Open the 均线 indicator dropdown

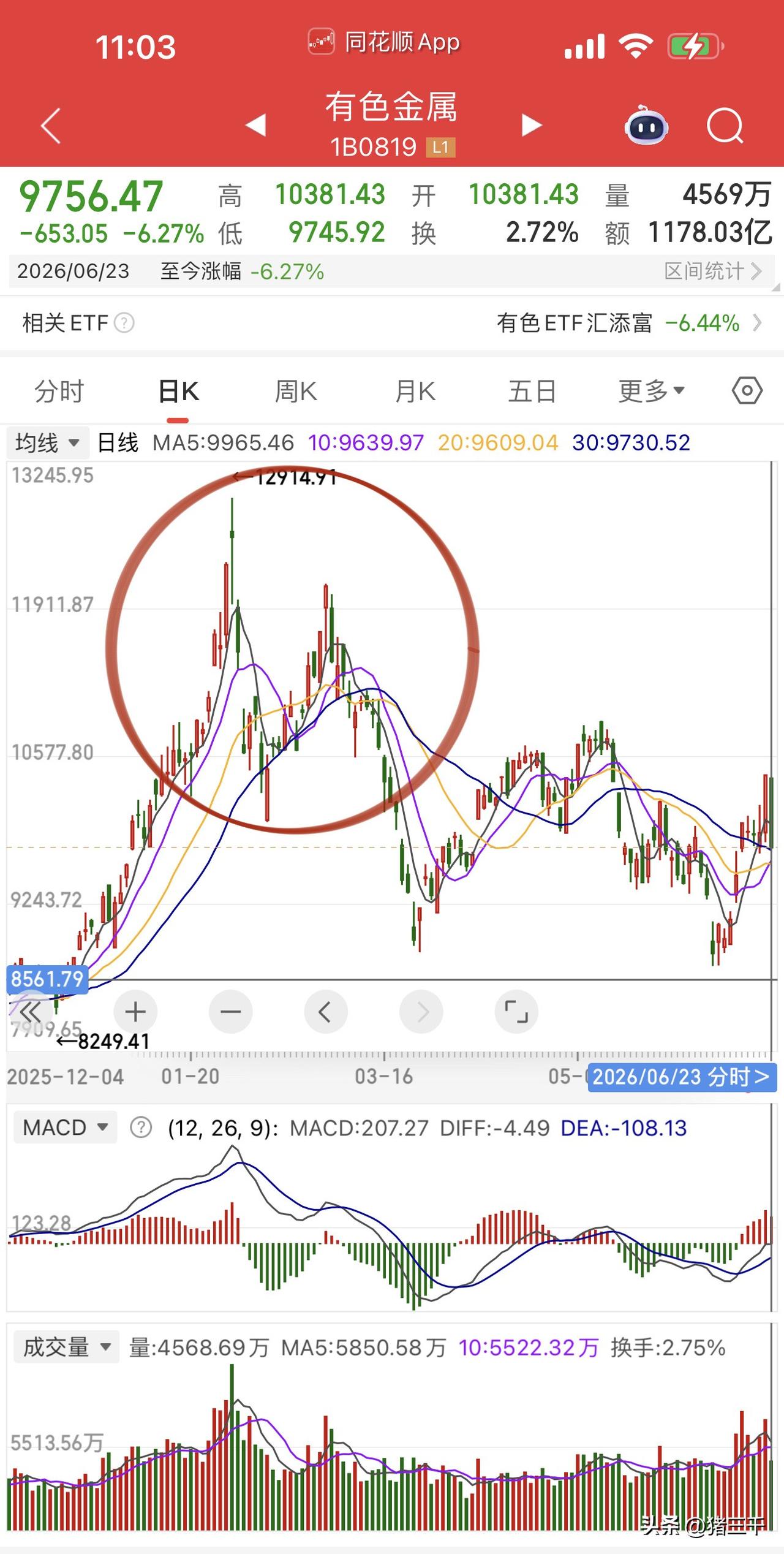tap(48, 442)
